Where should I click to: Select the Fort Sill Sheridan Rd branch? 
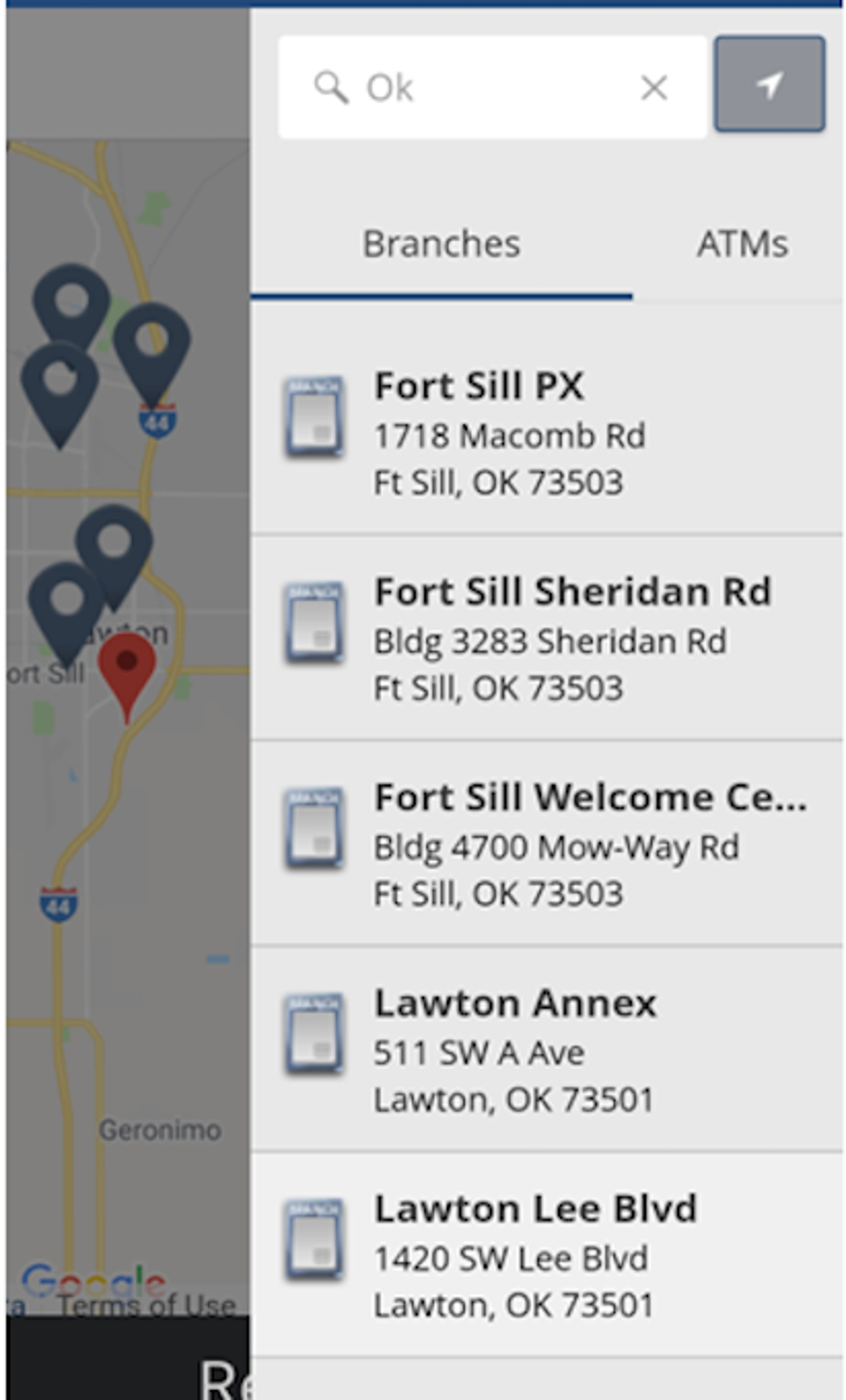tap(546, 639)
